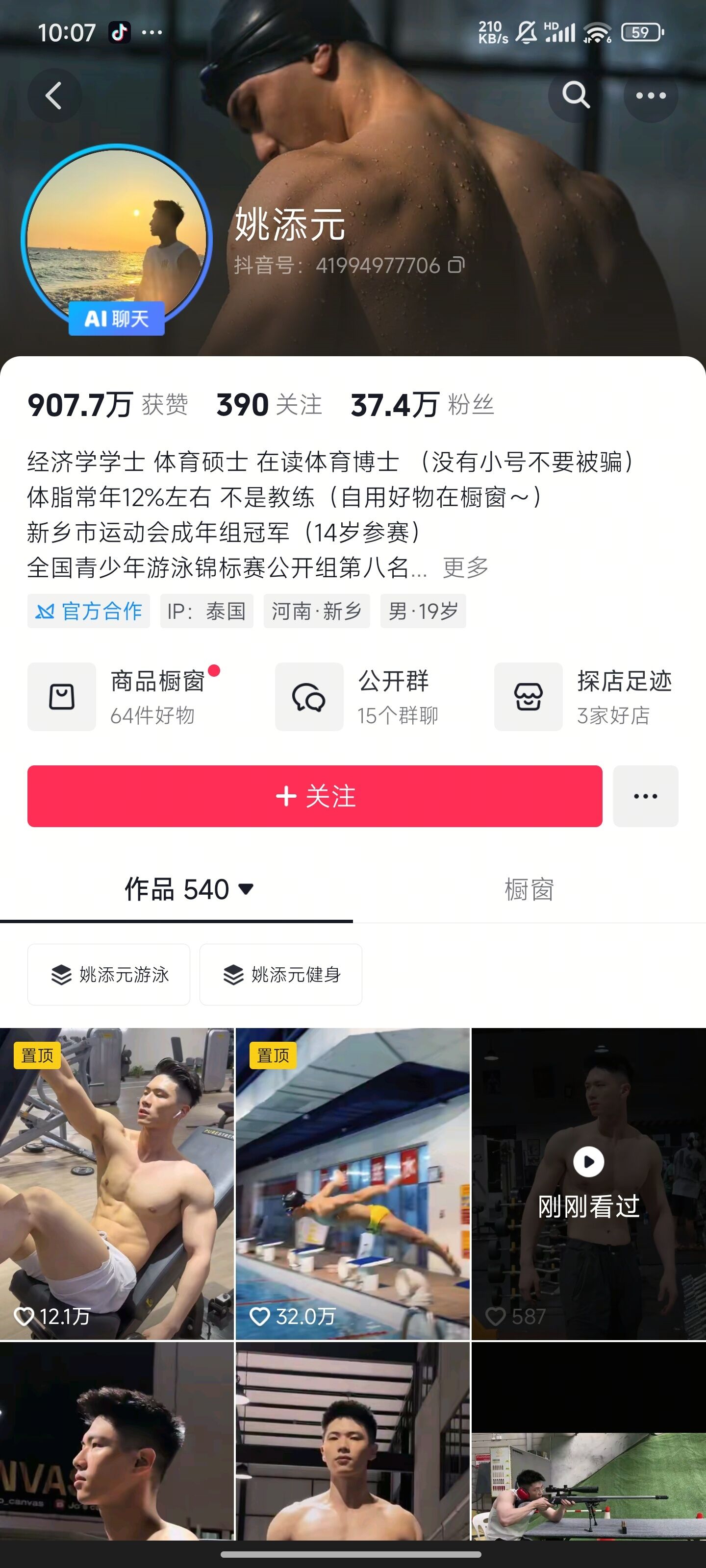Open the more options button beside 关注

646,796
